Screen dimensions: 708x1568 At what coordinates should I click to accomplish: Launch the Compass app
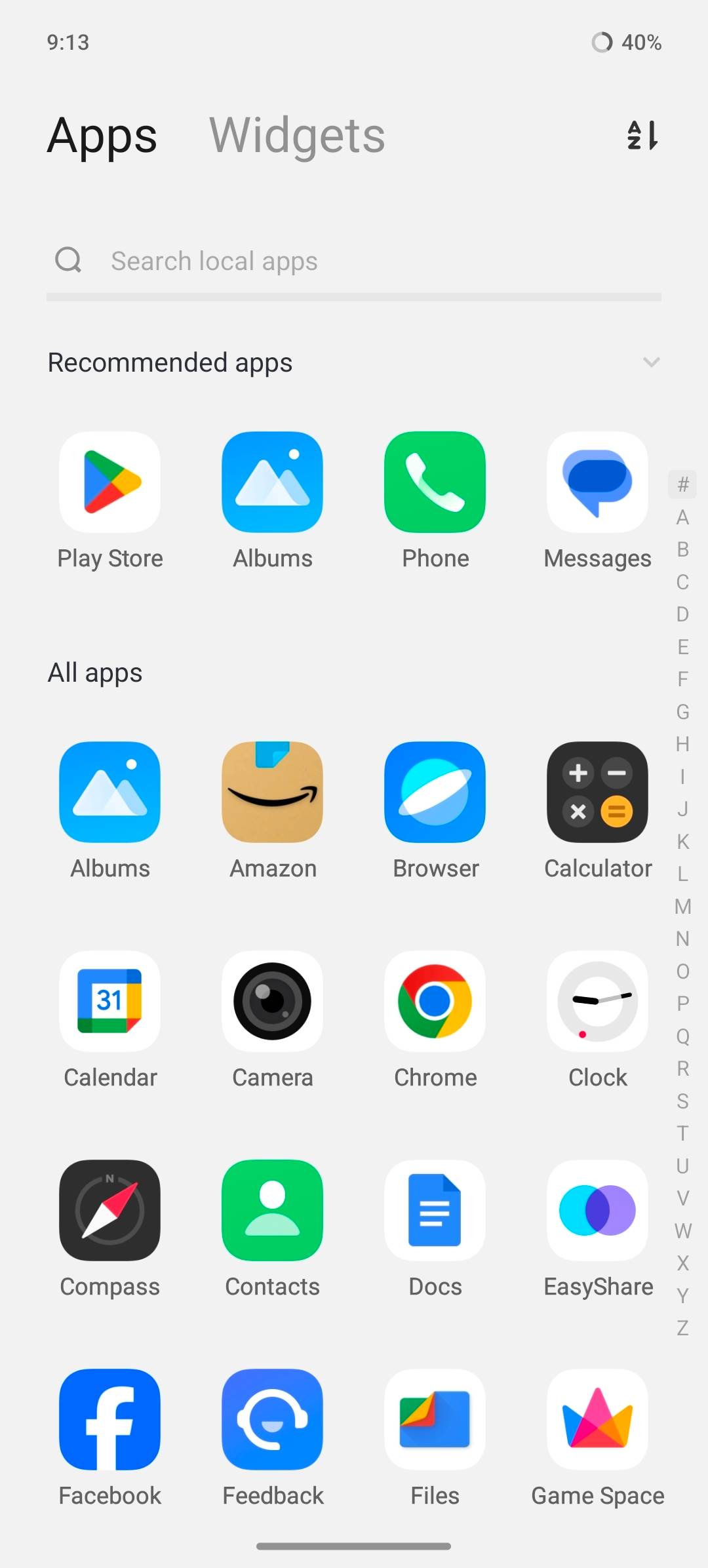(110, 1210)
